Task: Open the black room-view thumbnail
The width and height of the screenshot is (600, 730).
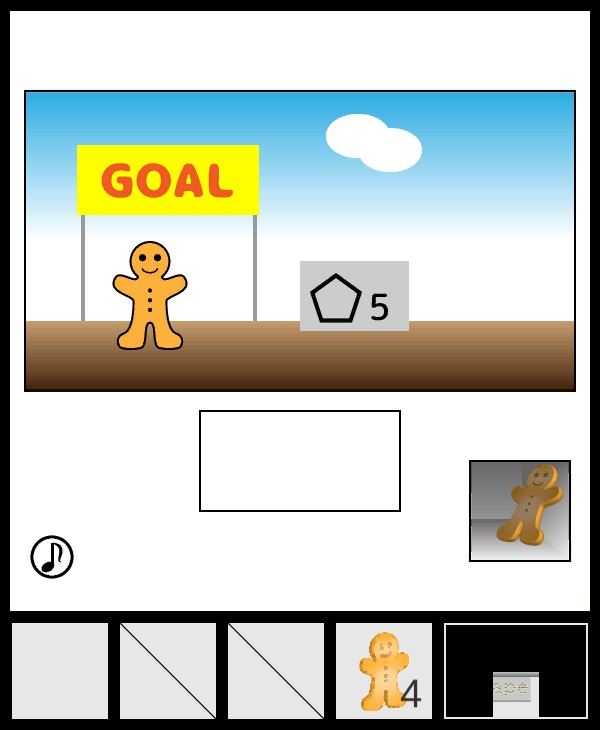Action: point(516,671)
